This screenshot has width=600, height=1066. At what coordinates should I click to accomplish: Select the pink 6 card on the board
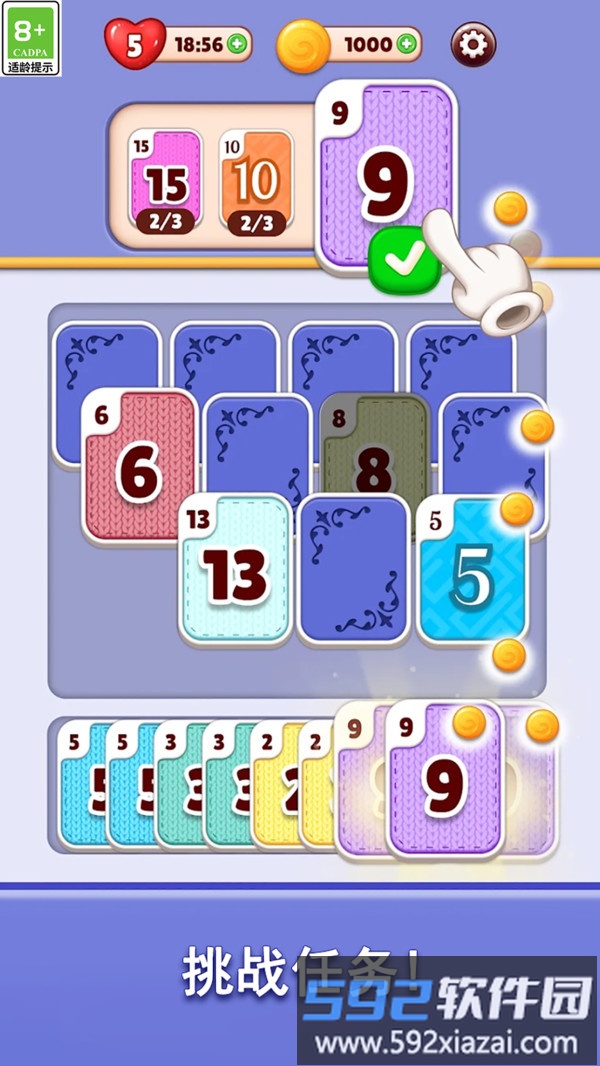[138, 466]
